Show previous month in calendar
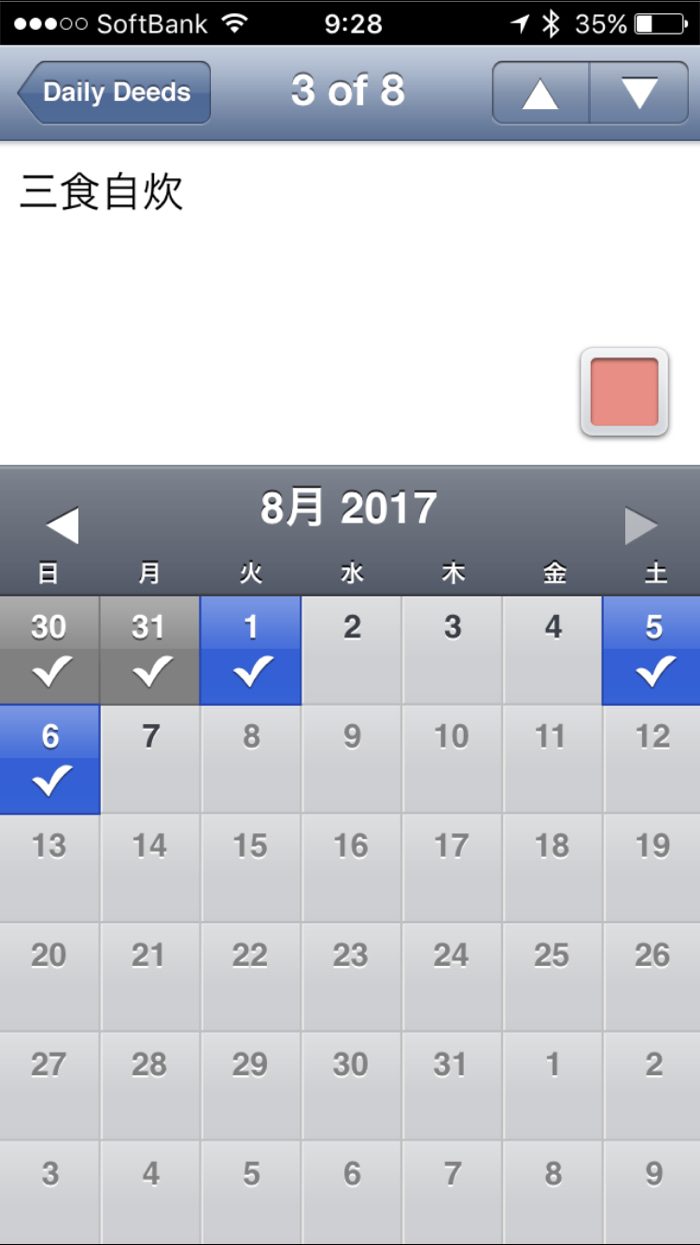 (x=62, y=526)
